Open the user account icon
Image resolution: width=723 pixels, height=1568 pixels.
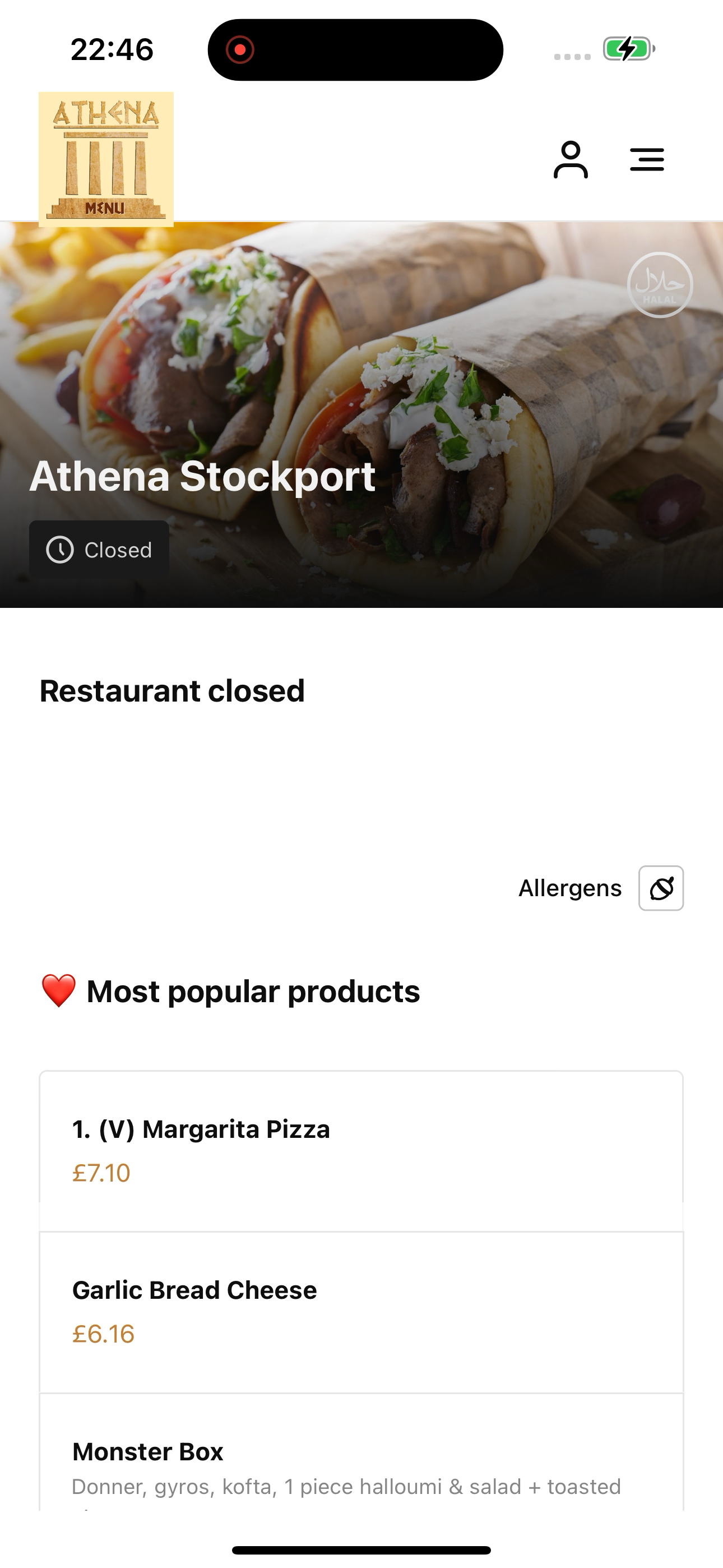click(x=570, y=160)
